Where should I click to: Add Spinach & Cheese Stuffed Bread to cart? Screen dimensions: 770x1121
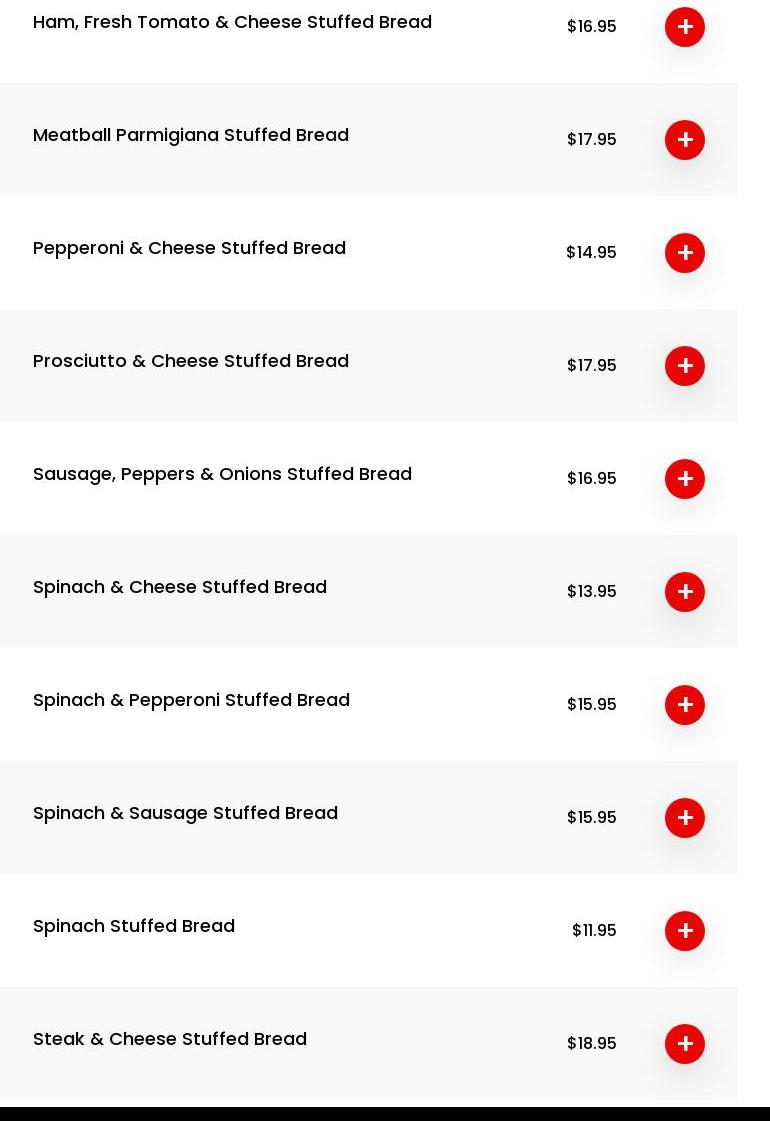point(685,592)
